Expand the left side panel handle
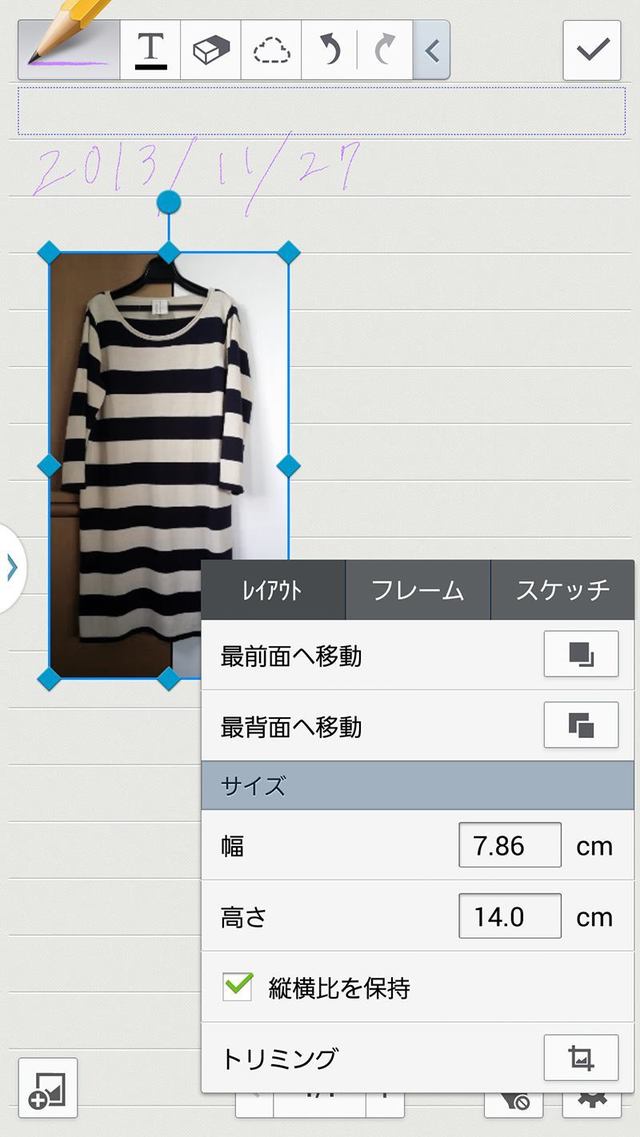Viewport: 640px width, 1137px height. tap(12, 568)
